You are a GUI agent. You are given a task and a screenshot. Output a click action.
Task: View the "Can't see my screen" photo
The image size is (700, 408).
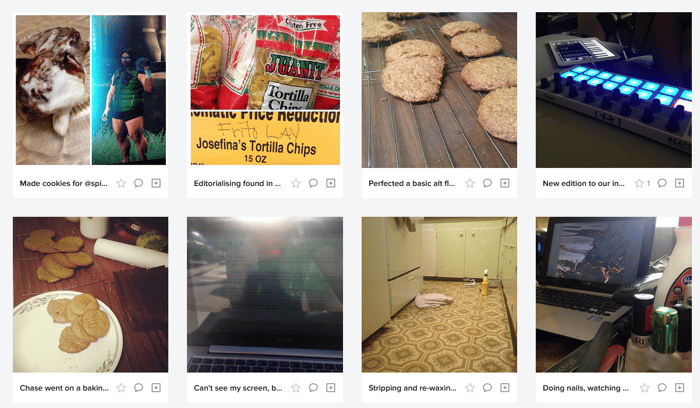tap(264, 294)
